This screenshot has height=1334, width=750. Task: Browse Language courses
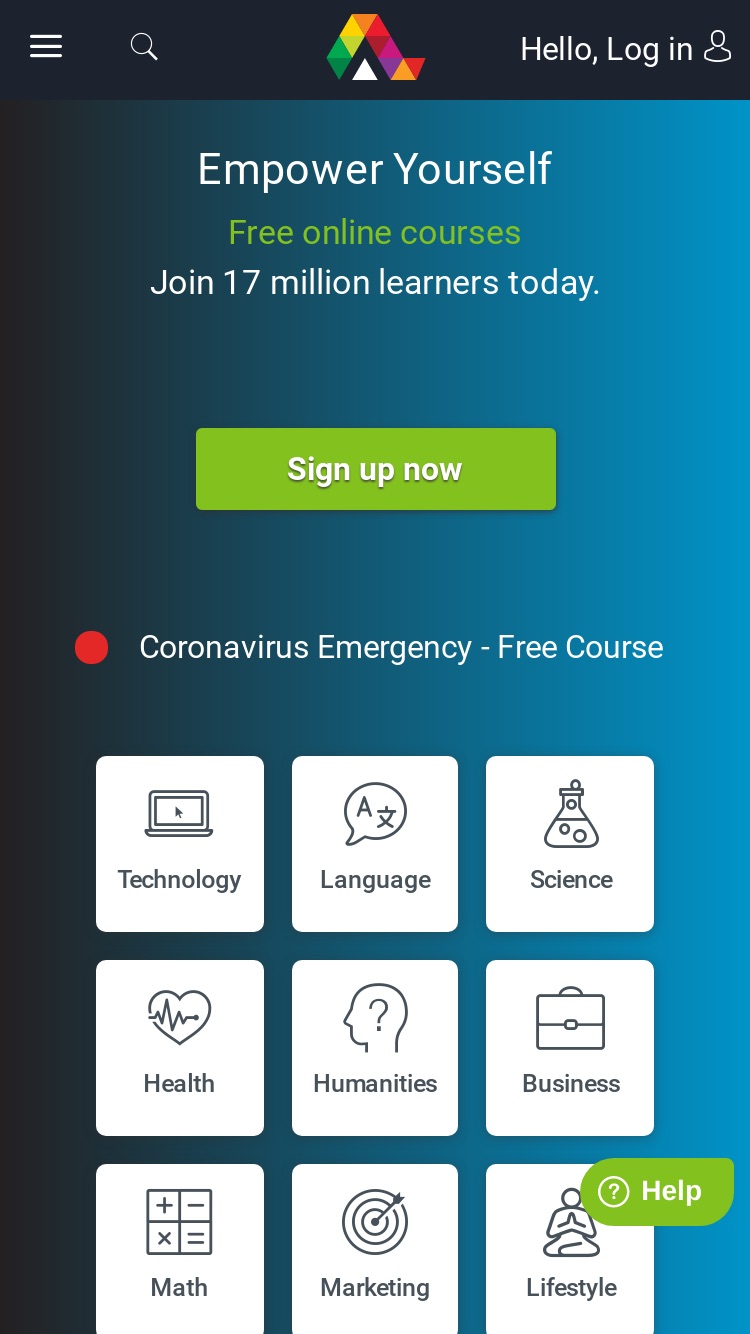click(375, 844)
